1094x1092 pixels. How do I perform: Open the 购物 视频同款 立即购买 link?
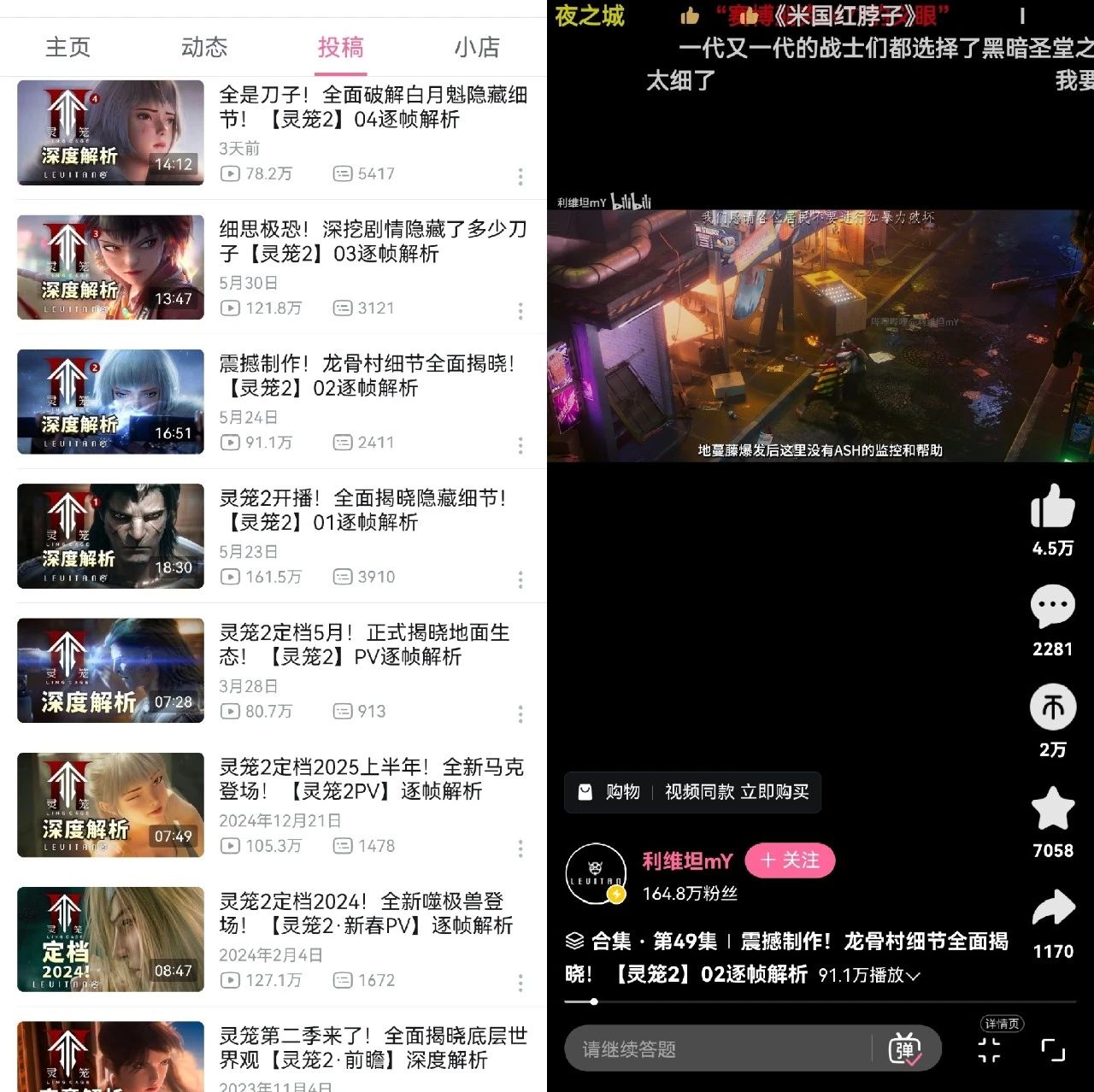(692, 792)
